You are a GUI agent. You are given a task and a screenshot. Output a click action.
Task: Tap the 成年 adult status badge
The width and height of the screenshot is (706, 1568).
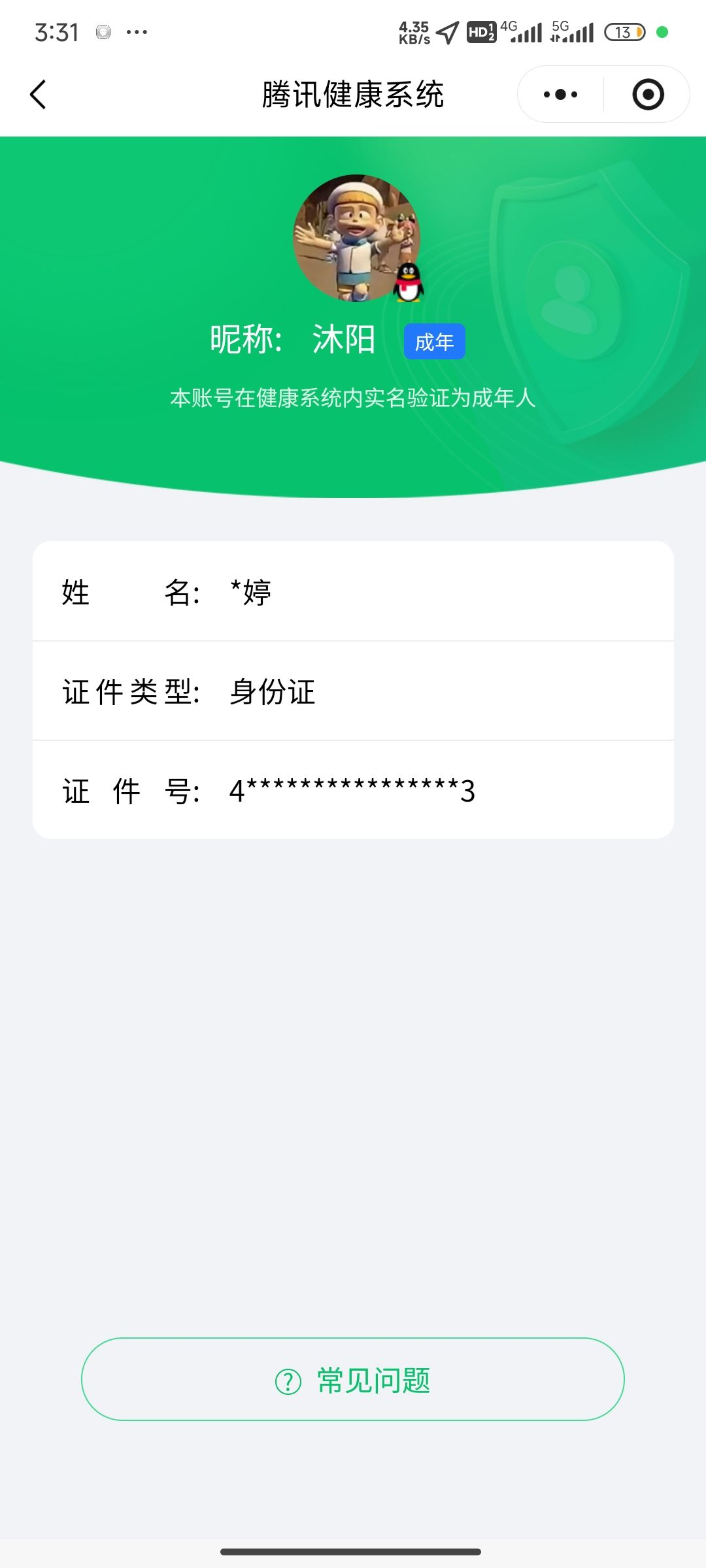click(x=434, y=340)
